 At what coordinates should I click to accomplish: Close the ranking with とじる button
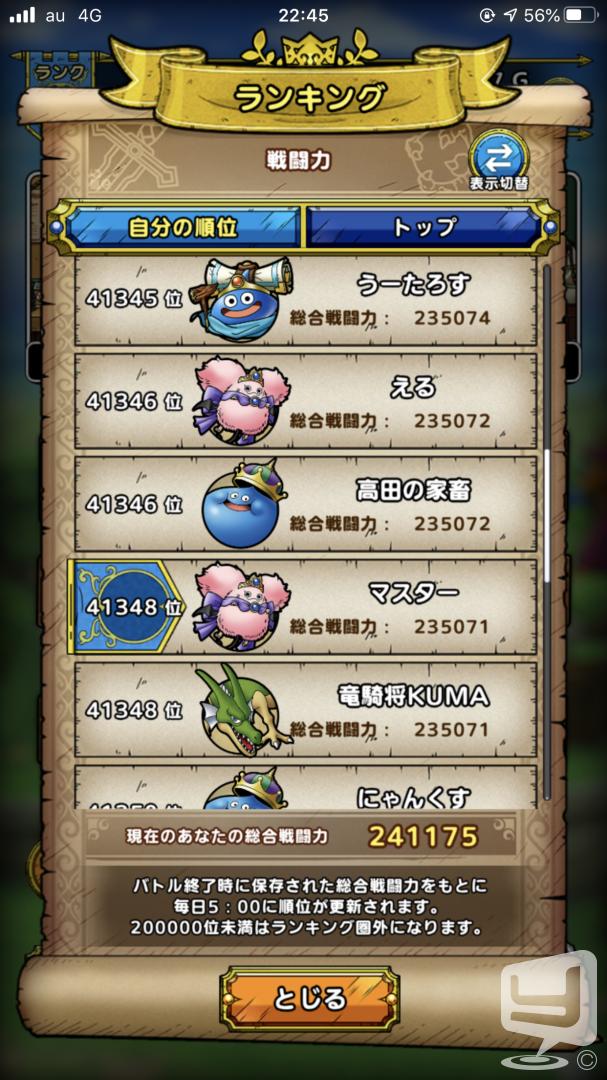tap(309, 998)
